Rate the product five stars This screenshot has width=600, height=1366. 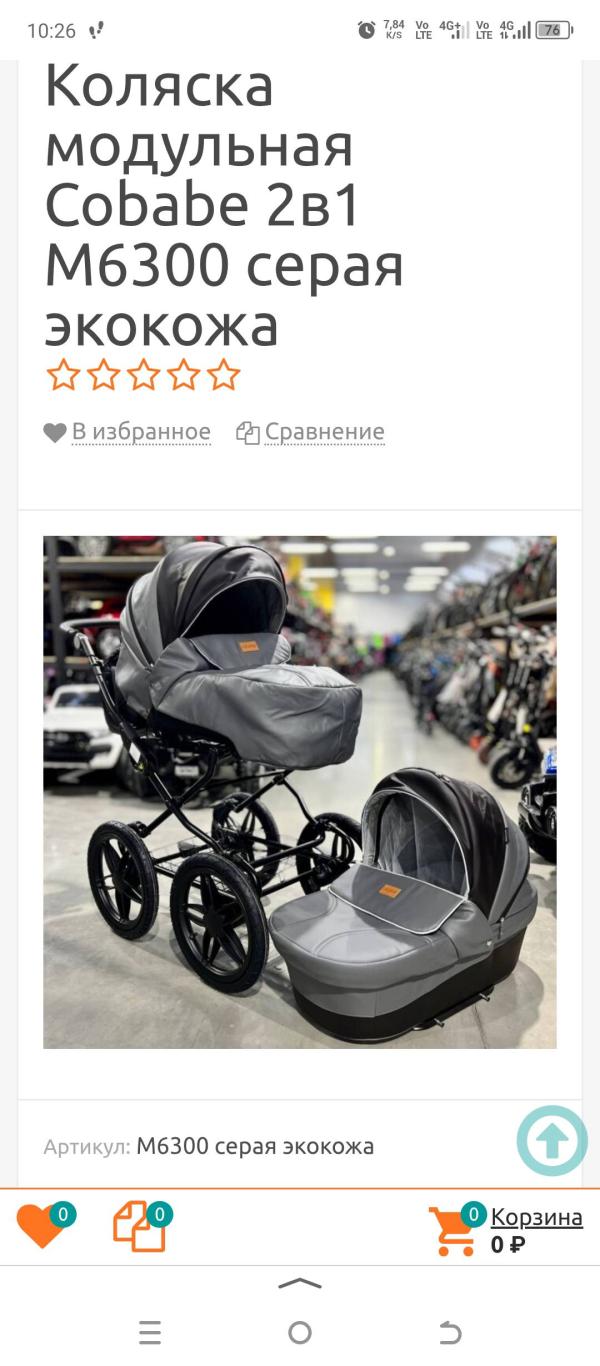pos(224,375)
